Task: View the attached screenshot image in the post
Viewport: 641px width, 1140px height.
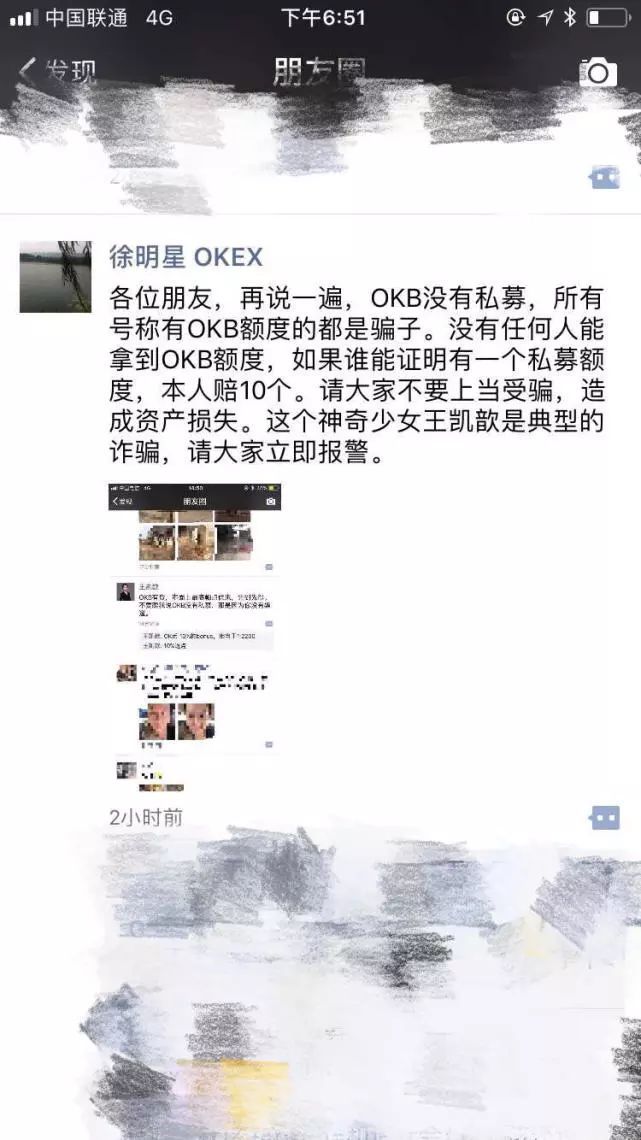Action: [x=195, y=637]
